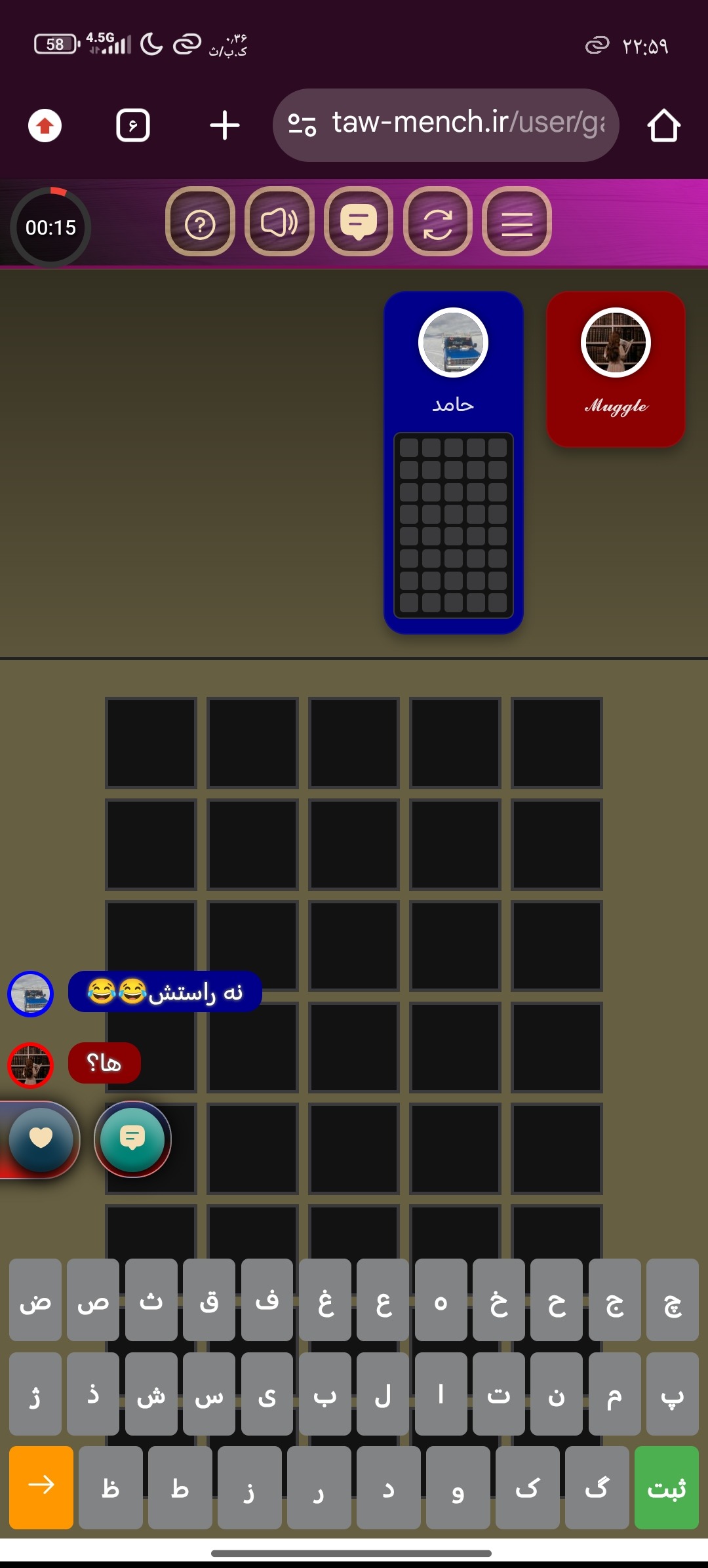This screenshot has width=708, height=1568.
Task: Toggle the game sound speaker button
Action: point(279,222)
